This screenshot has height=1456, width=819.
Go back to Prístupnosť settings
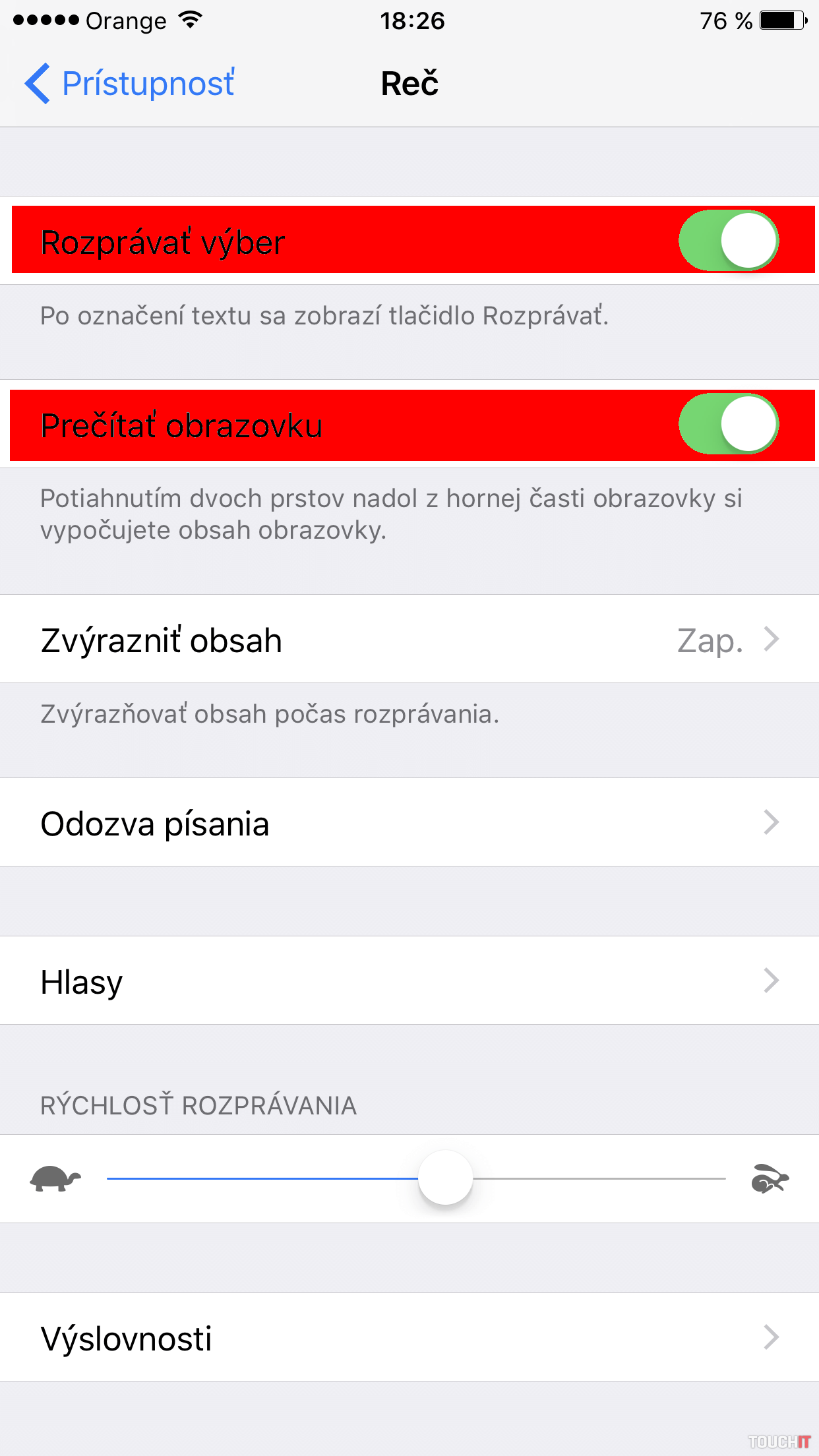[x=130, y=84]
